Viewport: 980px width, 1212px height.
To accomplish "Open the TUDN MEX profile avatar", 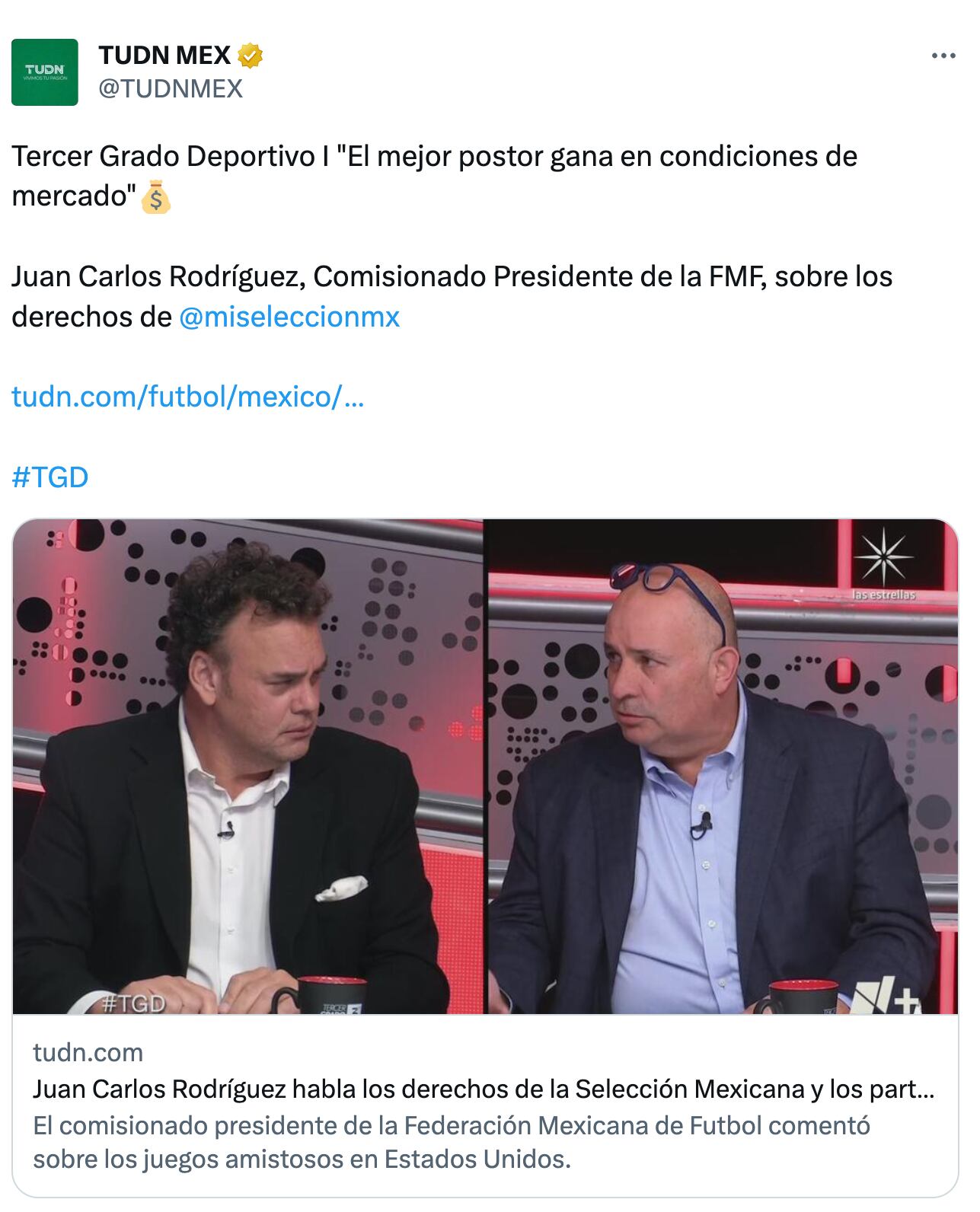I will tap(45, 72).
